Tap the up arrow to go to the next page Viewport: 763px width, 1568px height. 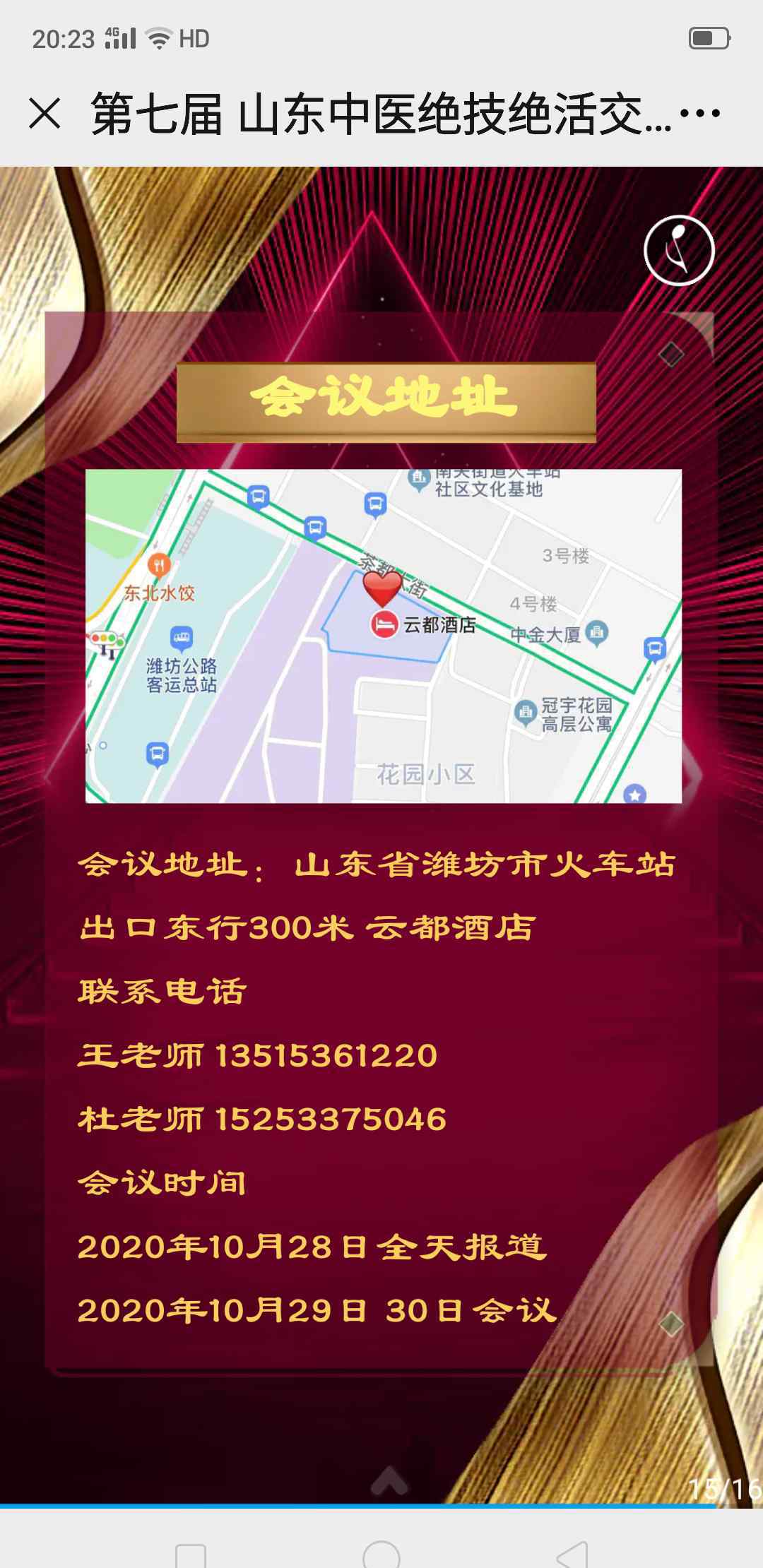[389, 1480]
